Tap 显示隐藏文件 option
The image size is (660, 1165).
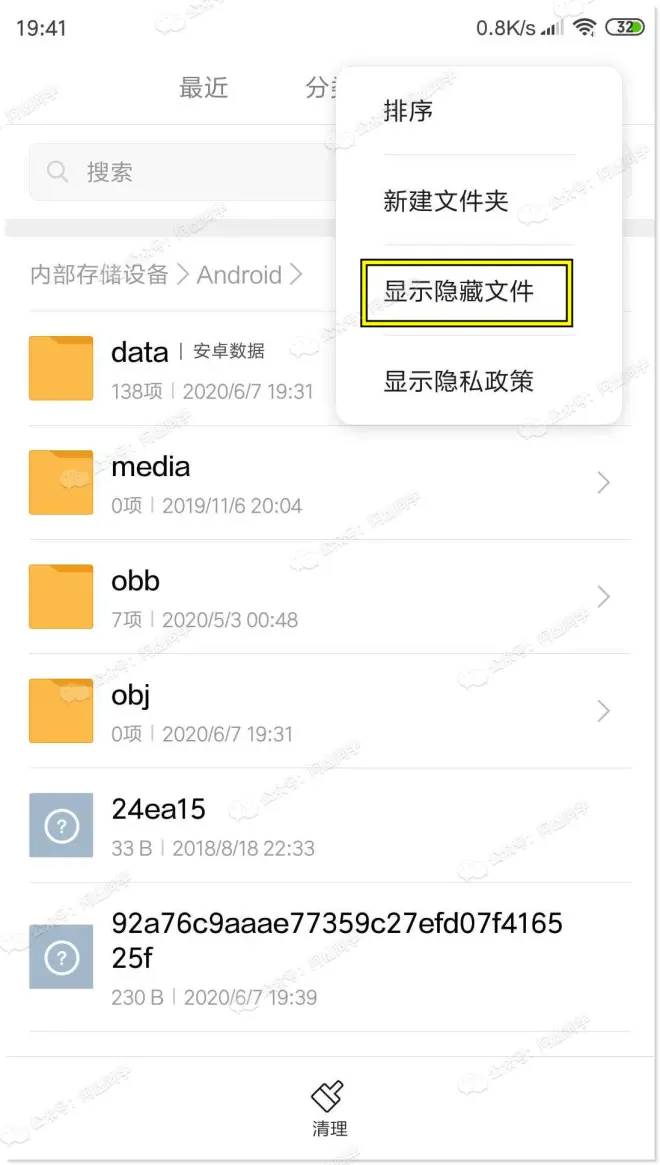[x=460, y=291]
